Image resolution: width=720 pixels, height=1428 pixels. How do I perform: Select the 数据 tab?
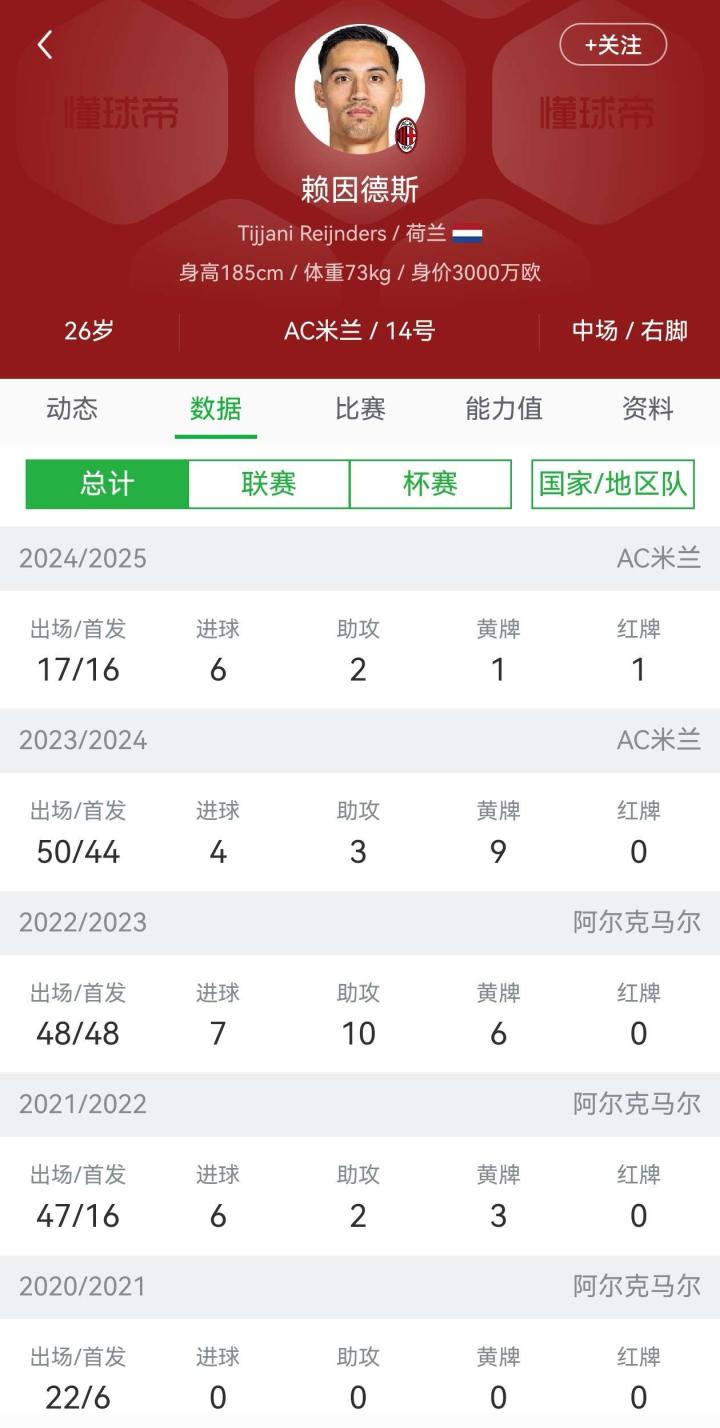click(x=216, y=409)
